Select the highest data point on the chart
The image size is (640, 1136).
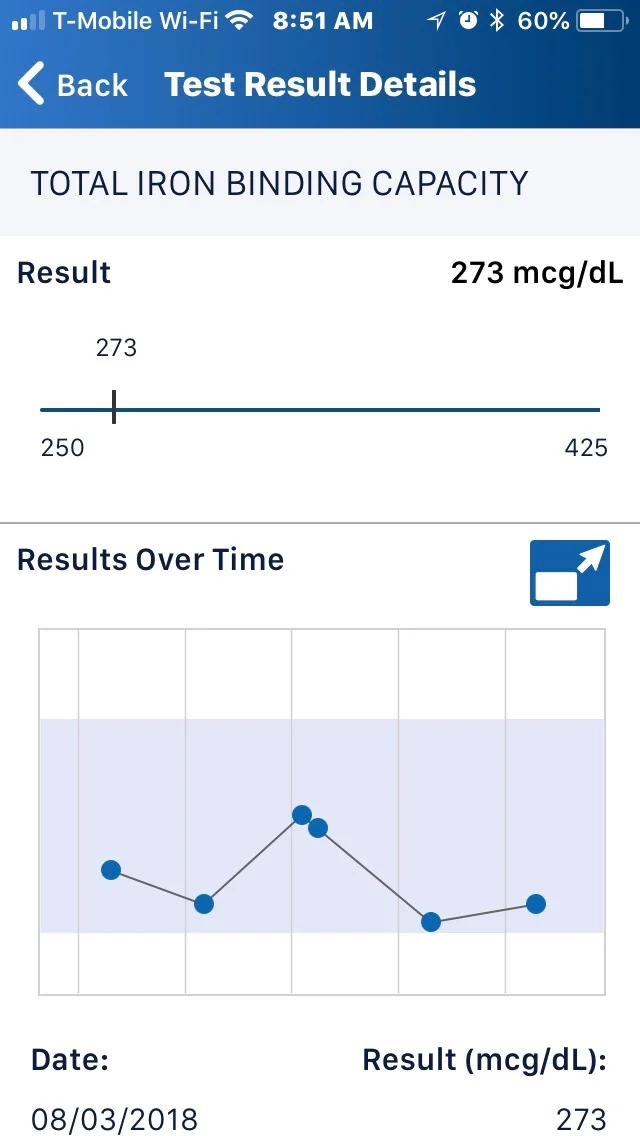[x=302, y=815]
